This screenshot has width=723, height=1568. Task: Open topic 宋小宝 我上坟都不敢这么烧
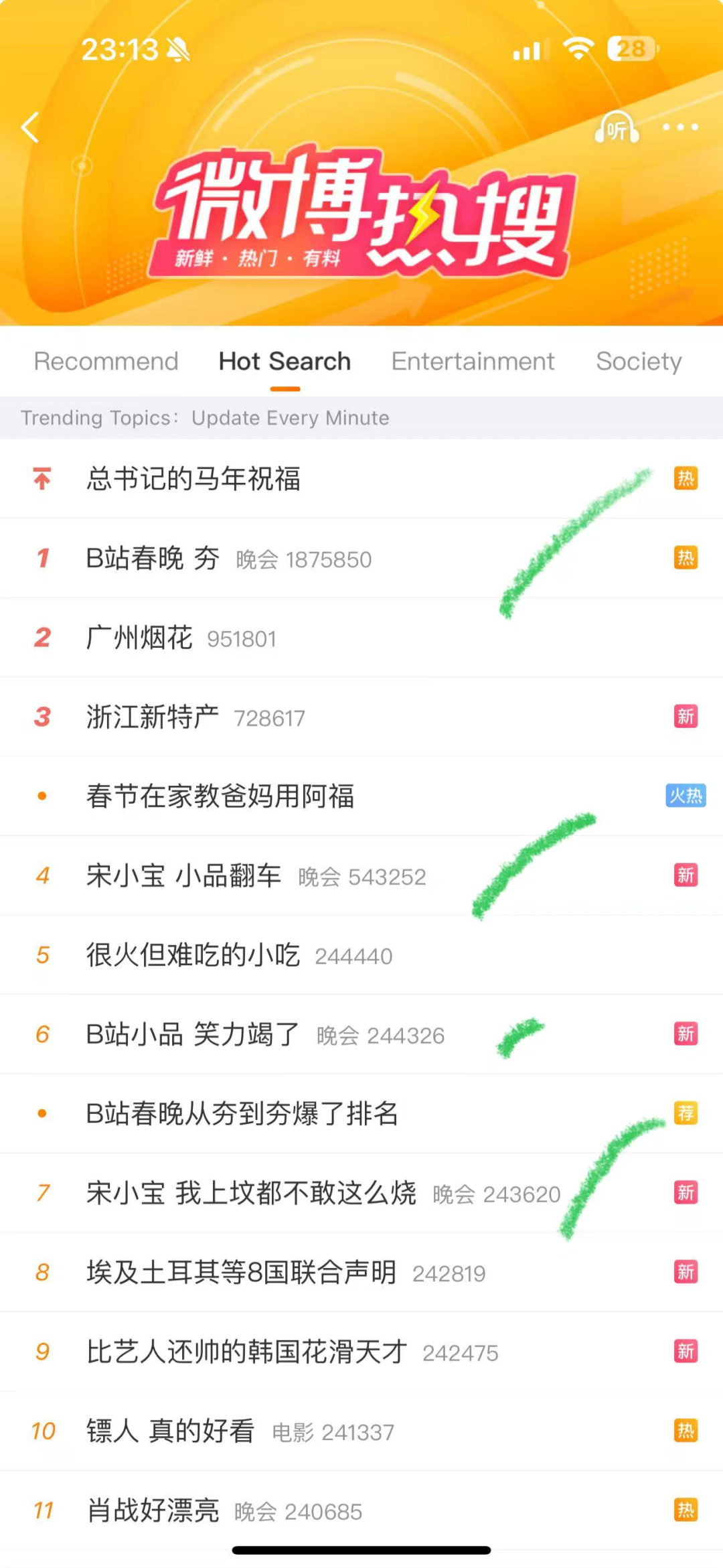(x=251, y=1194)
